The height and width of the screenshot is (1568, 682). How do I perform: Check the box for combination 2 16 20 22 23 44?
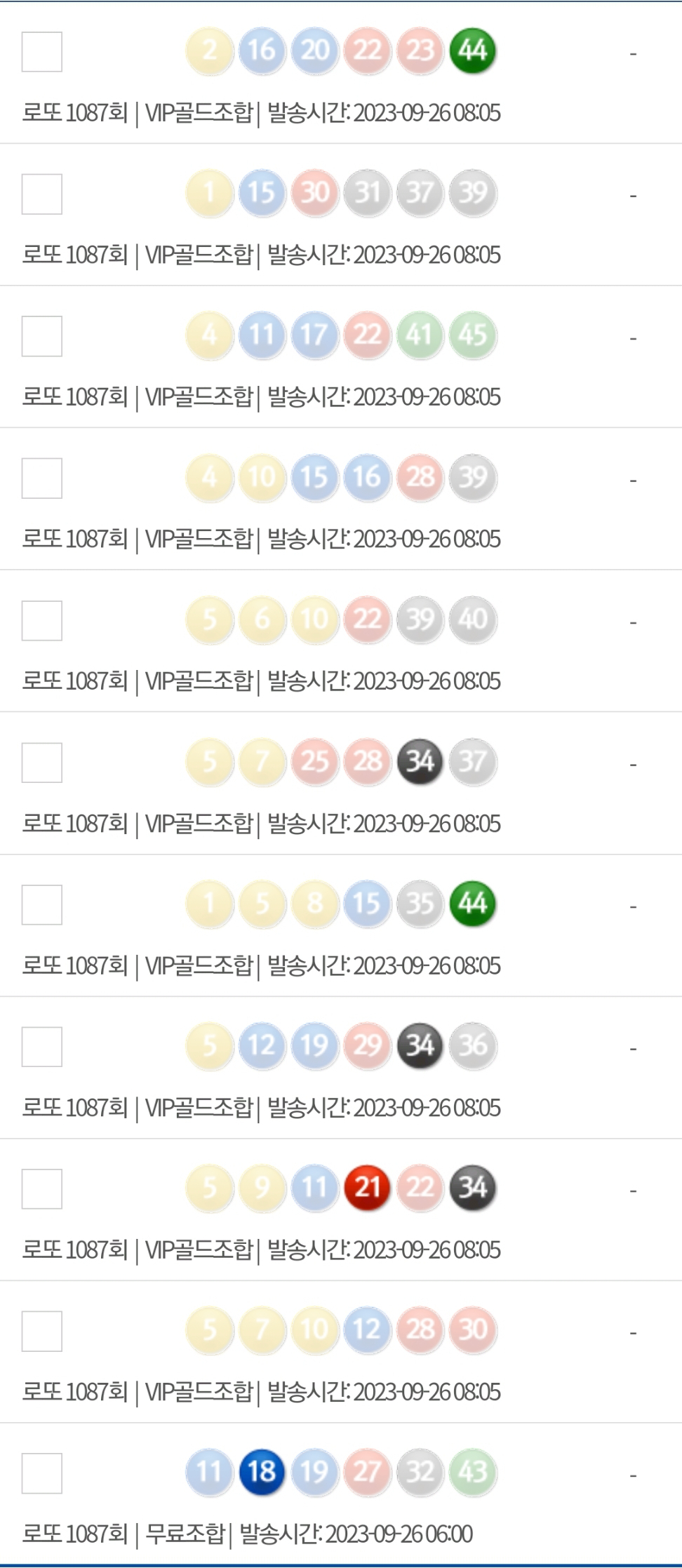42,52
